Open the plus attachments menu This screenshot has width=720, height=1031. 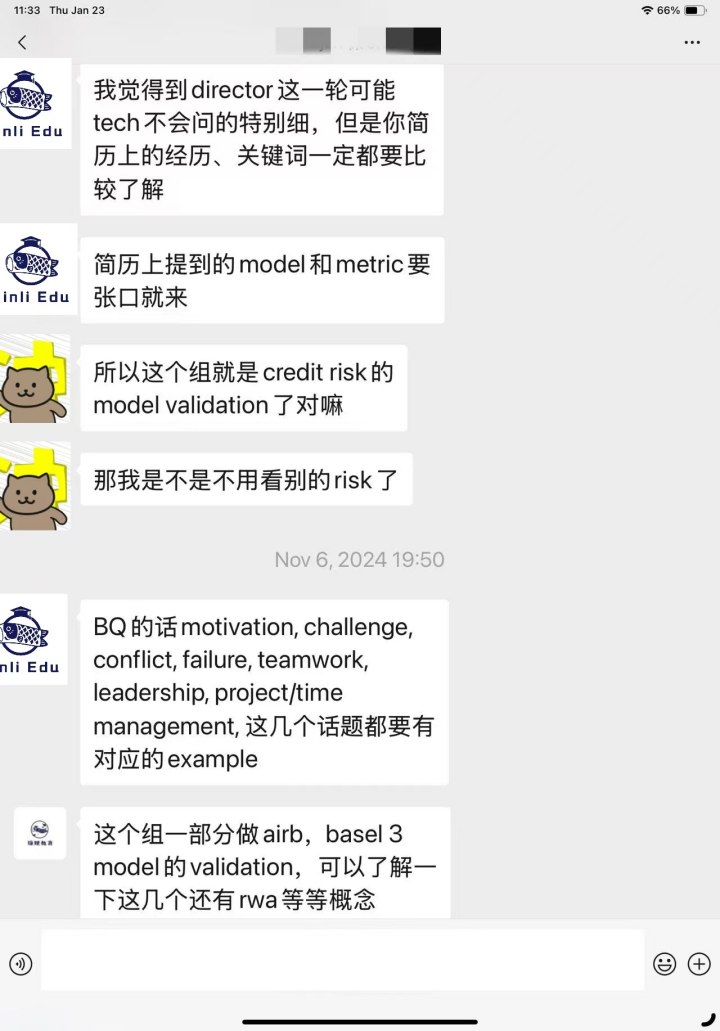pyautogui.click(x=699, y=964)
